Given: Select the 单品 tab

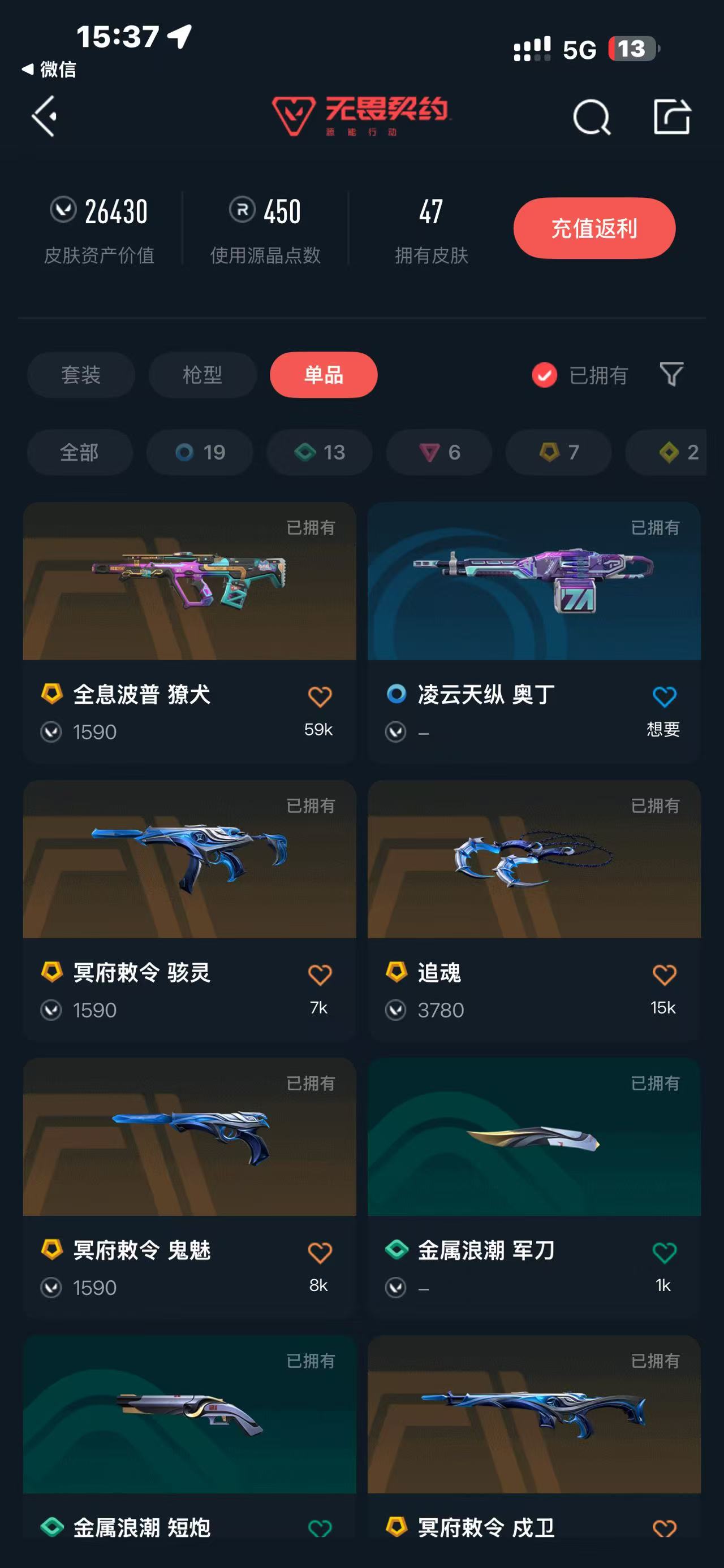Looking at the screenshot, I should coord(324,375).
